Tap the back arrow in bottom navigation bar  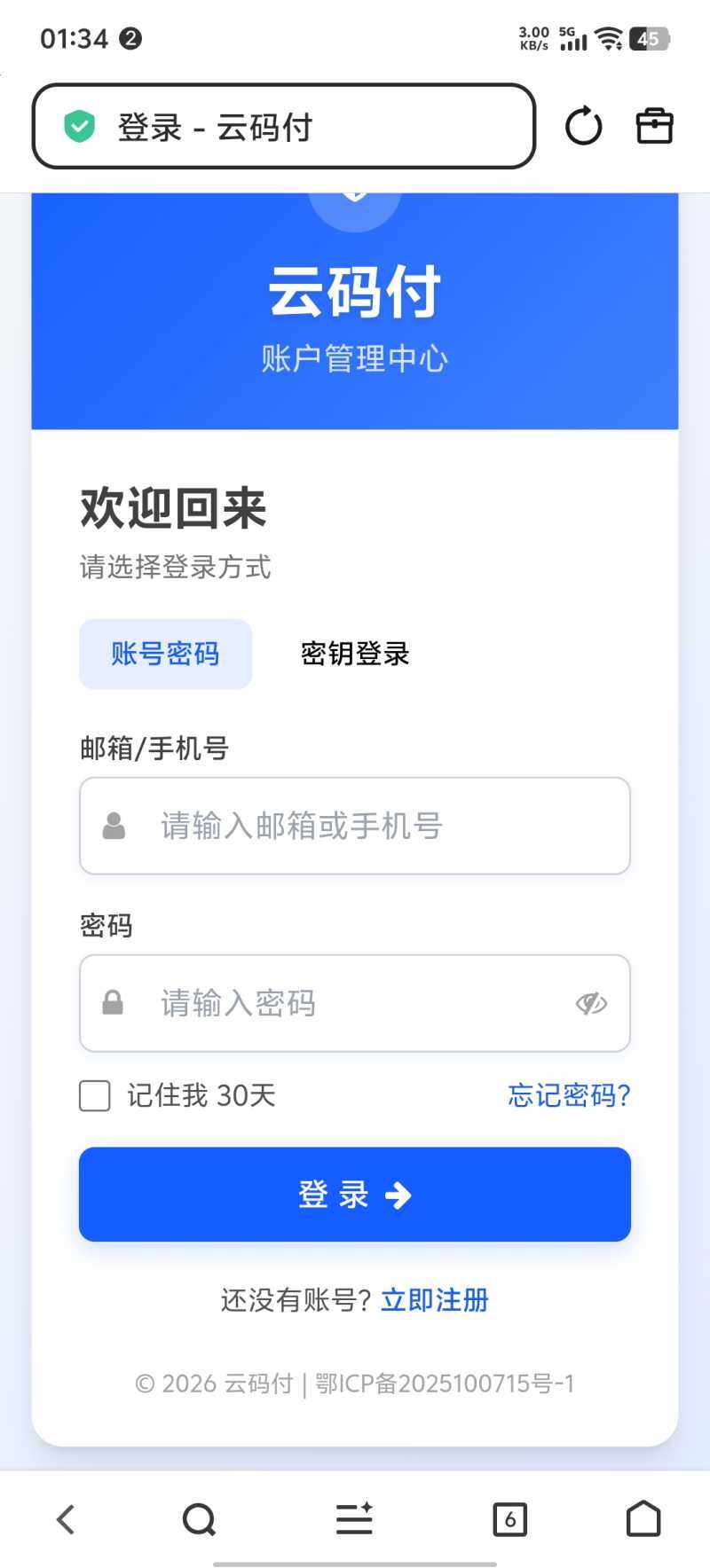pyautogui.click(x=65, y=1518)
